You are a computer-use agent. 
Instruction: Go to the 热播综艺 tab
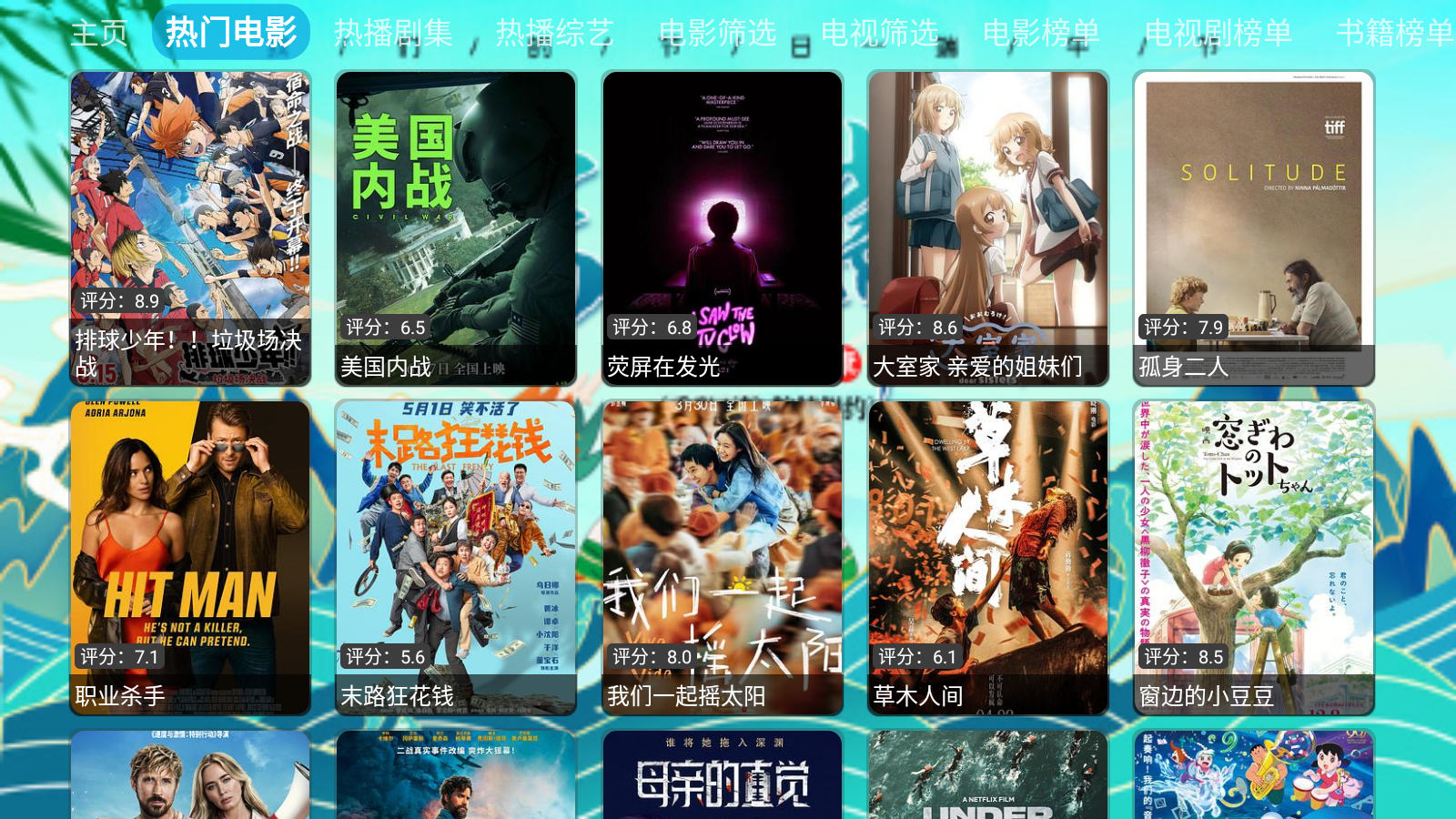click(554, 34)
